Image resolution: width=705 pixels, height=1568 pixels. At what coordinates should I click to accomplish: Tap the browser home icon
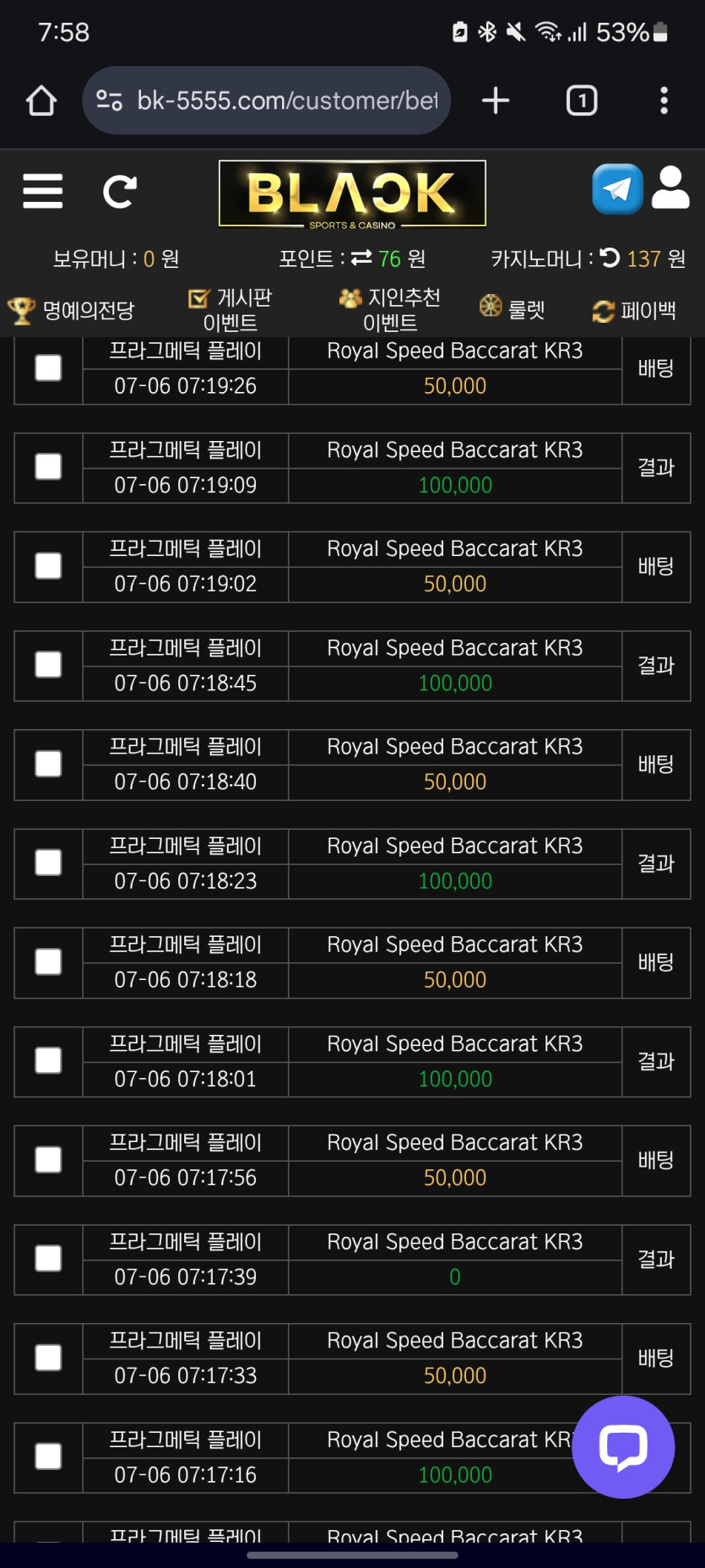pos(41,101)
